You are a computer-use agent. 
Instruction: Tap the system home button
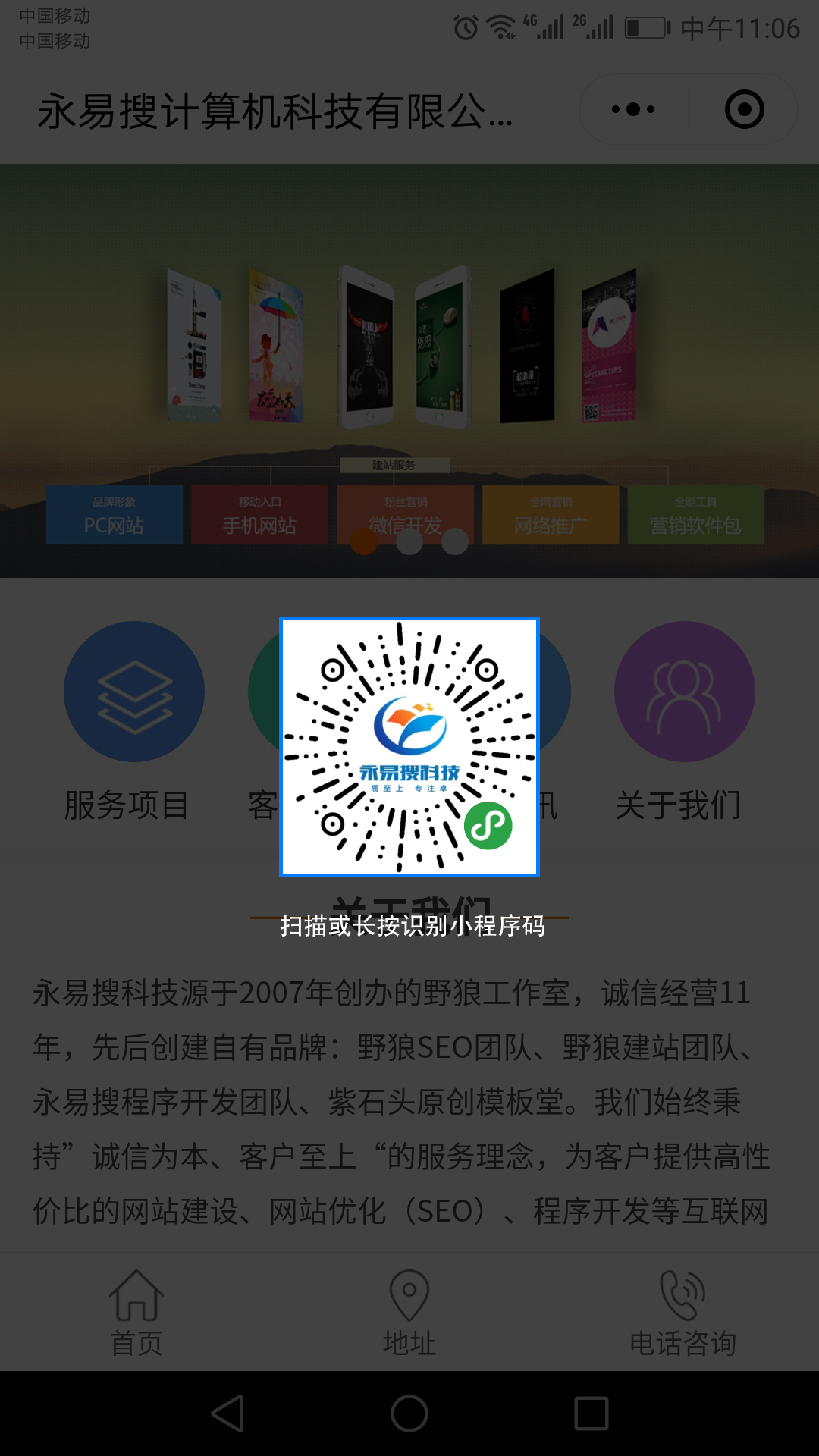coord(409,1414)
